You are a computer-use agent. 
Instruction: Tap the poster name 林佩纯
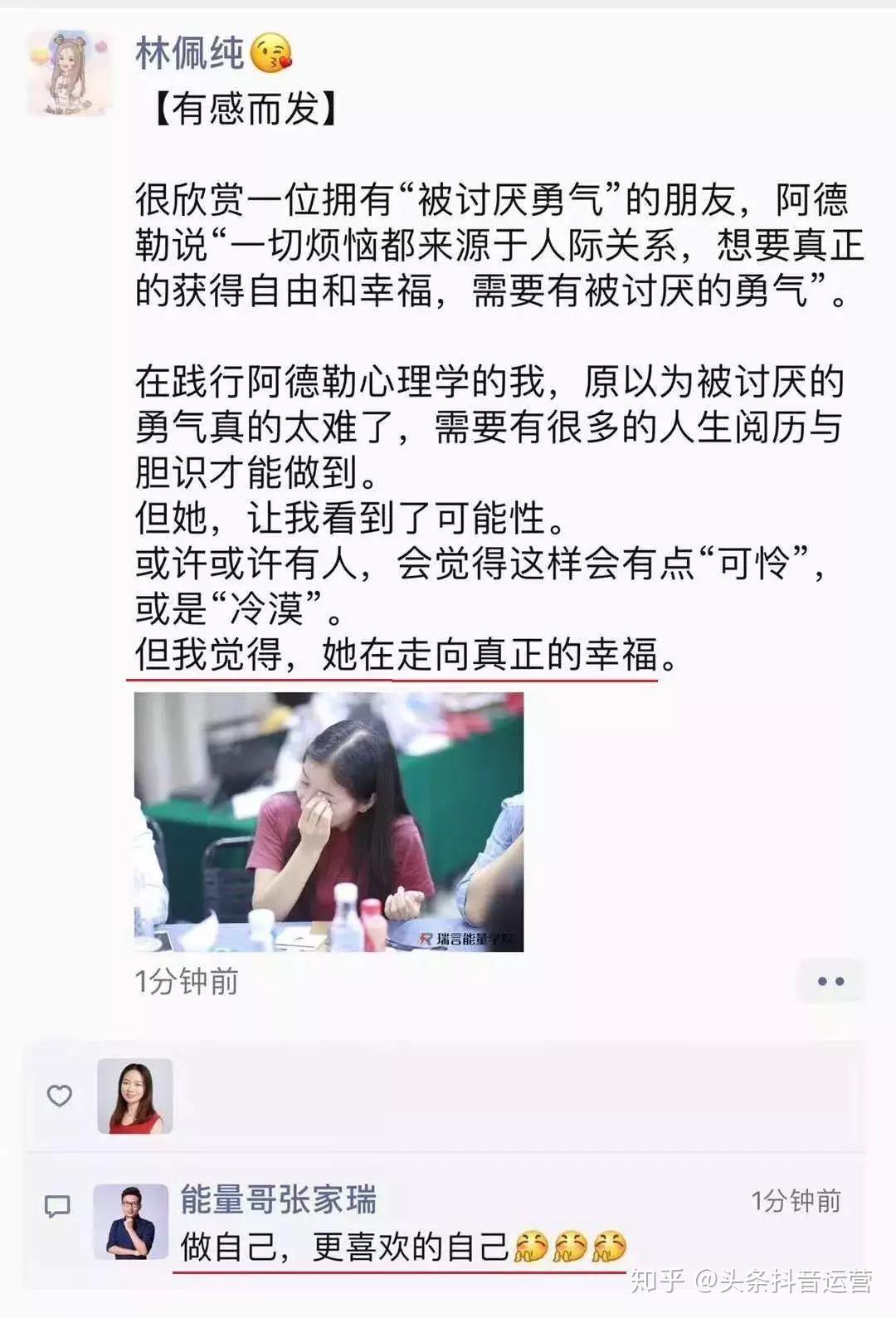(x=189, y=54)
